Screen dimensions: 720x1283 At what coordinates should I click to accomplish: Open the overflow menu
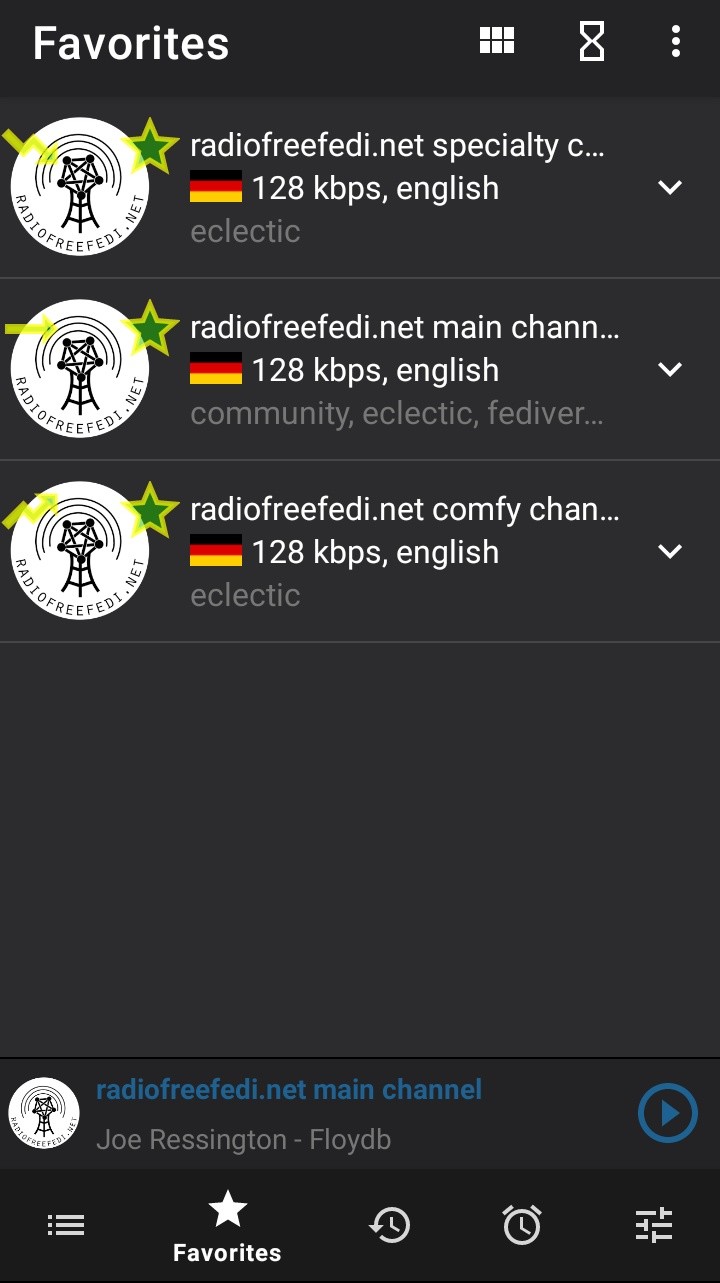click(676, 41)
